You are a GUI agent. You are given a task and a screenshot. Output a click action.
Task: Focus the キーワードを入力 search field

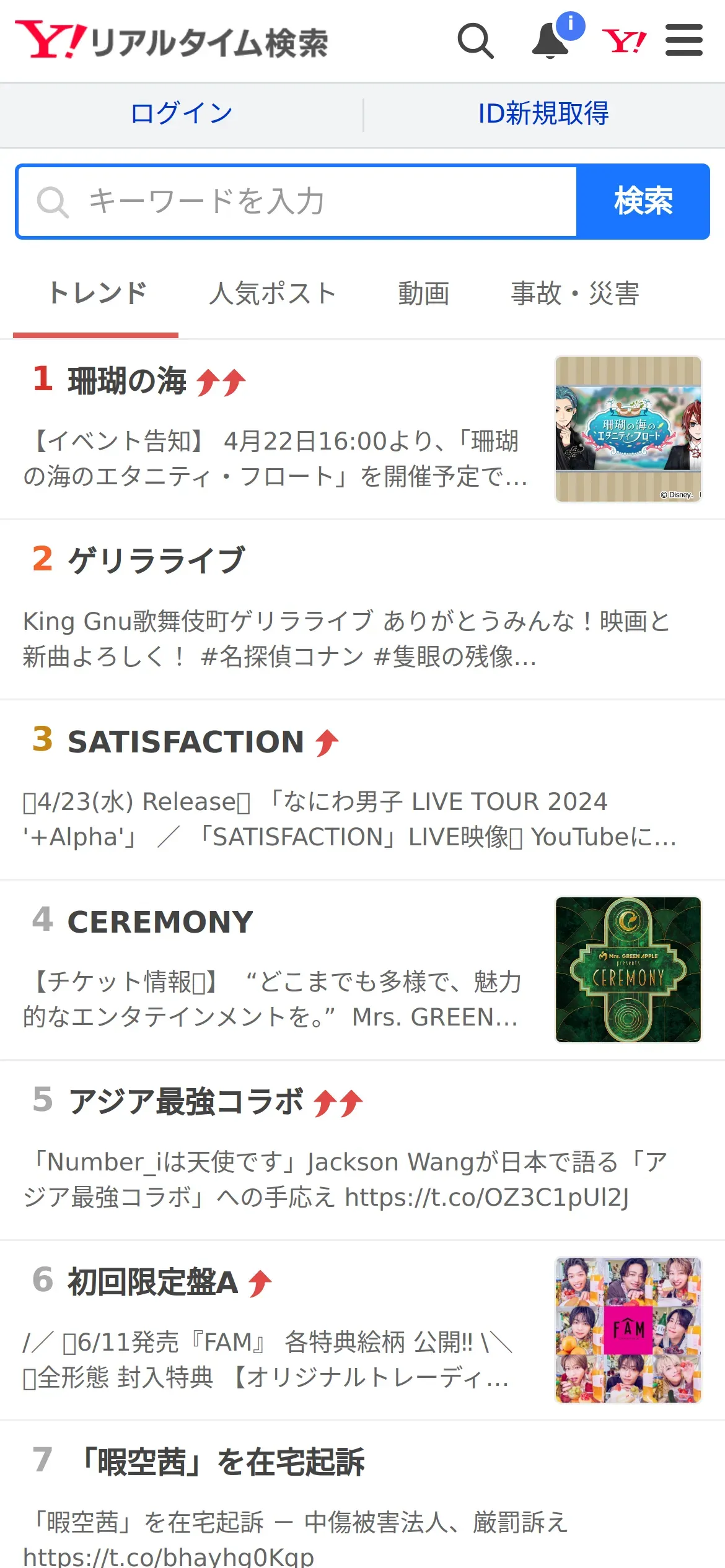[297, 202]
